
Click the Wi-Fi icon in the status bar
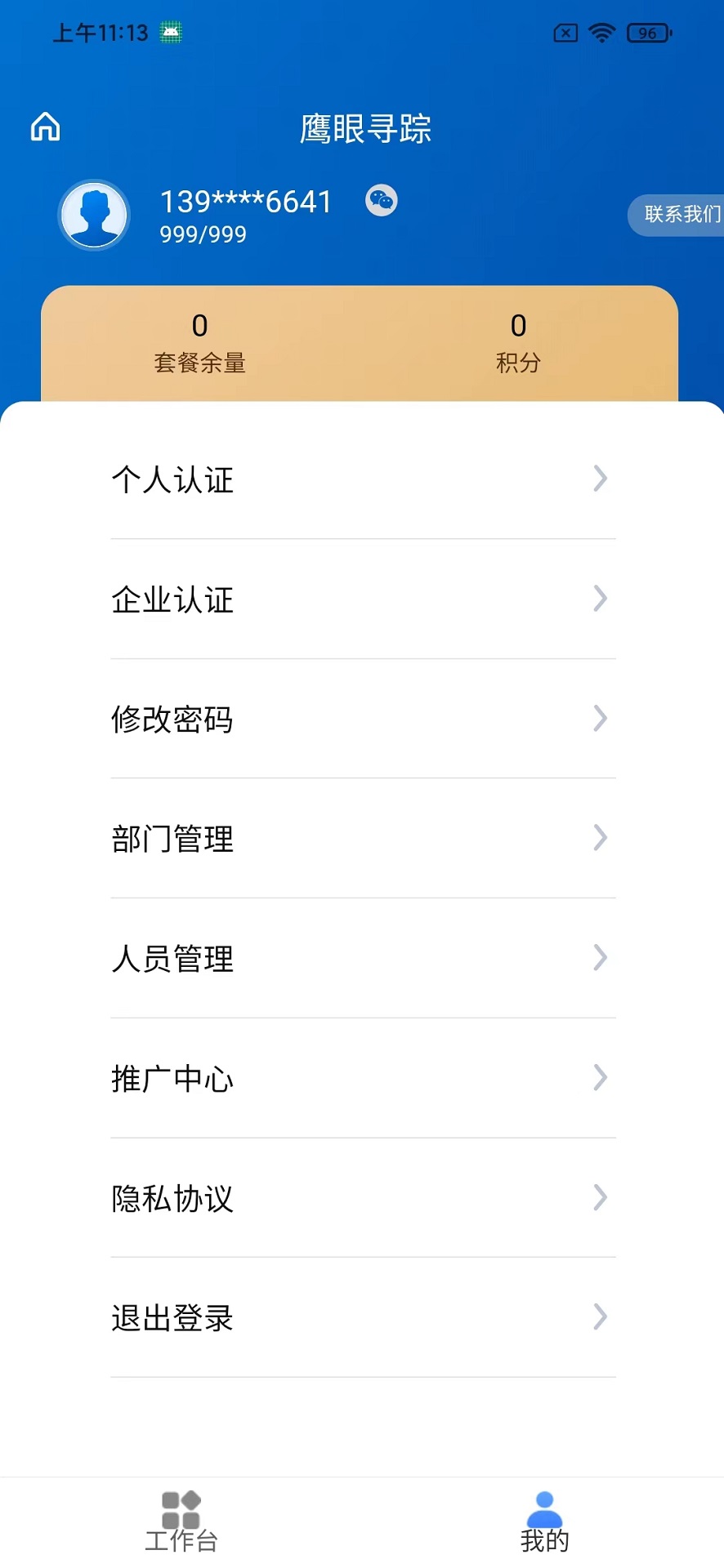pyautogui.click(x=602, y=33)
